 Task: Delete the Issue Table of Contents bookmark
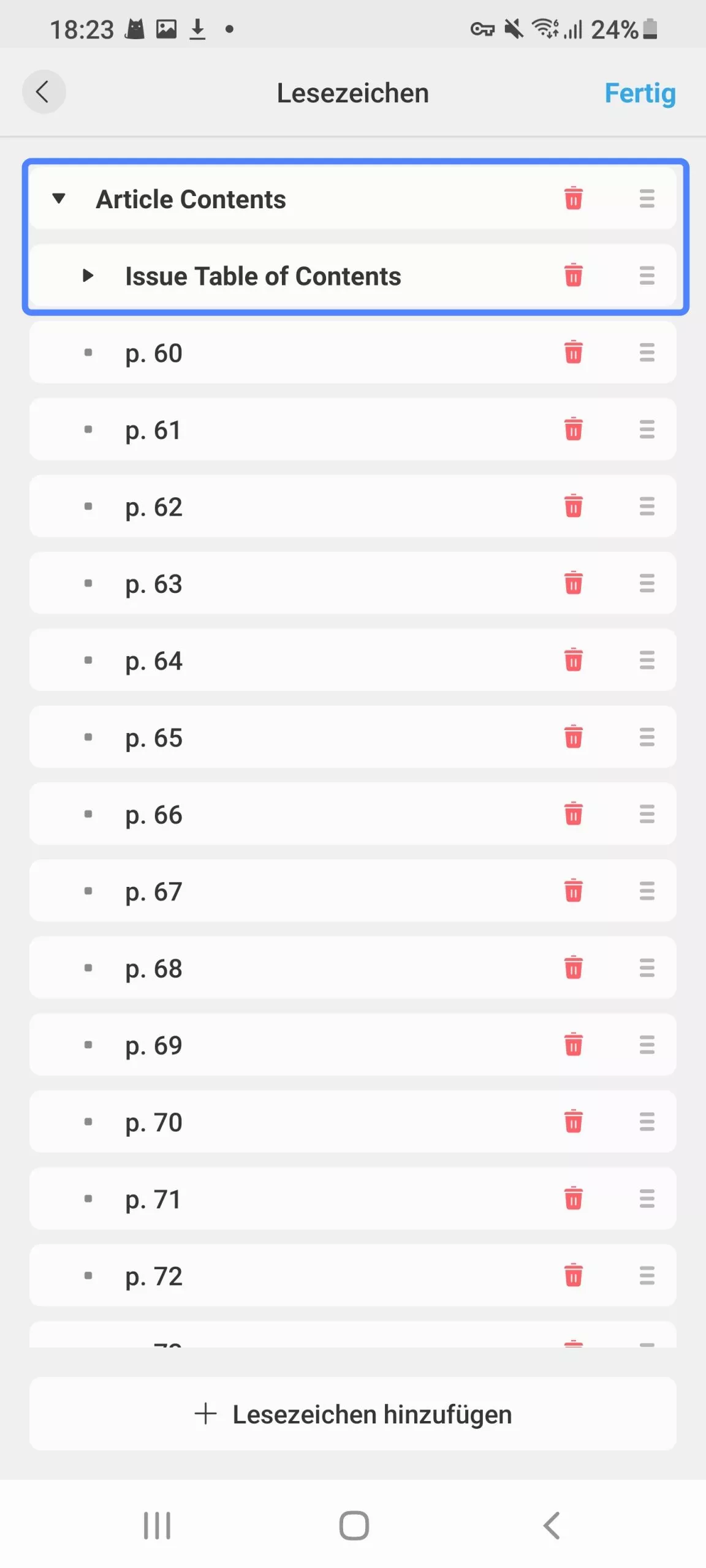[573, 276]
